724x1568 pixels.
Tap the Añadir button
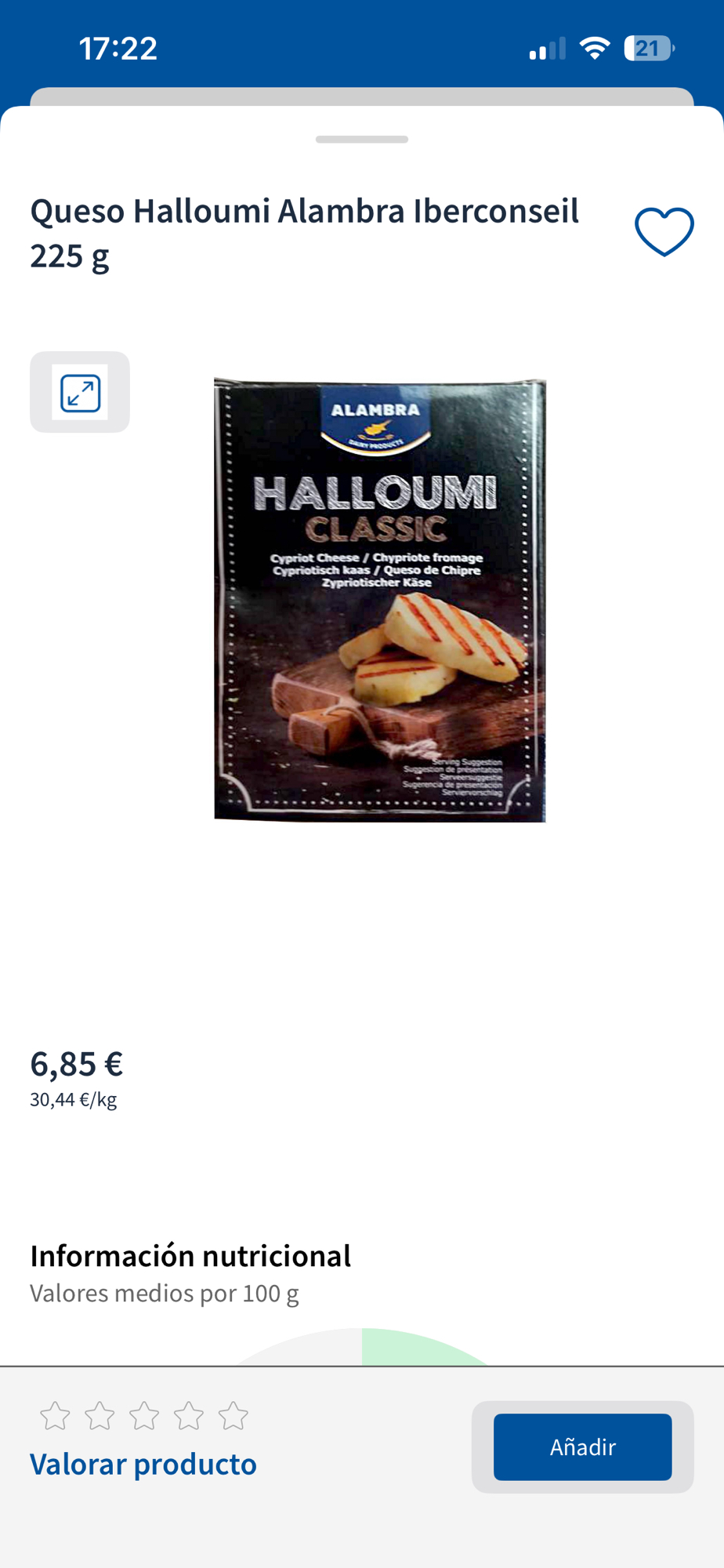(582, 1446)
